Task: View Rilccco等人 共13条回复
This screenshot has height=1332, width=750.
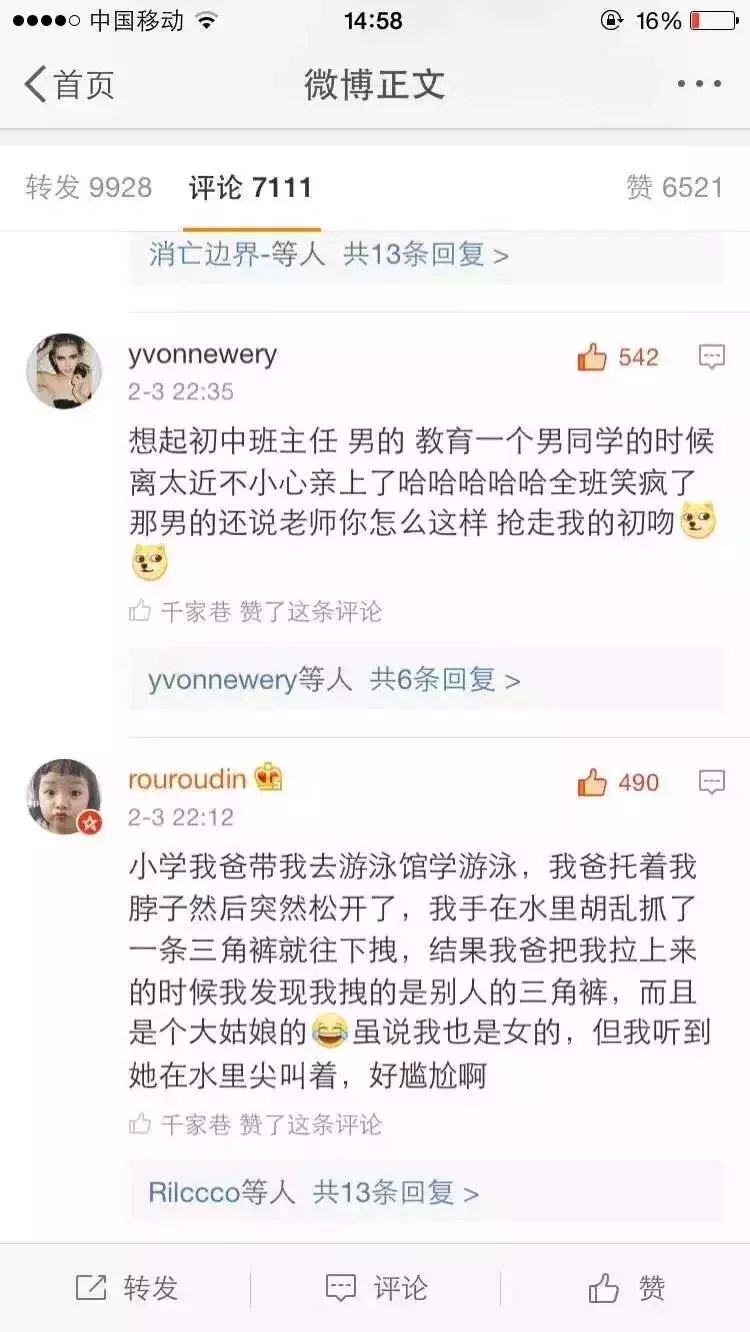Action: (x=426, y=1192)
